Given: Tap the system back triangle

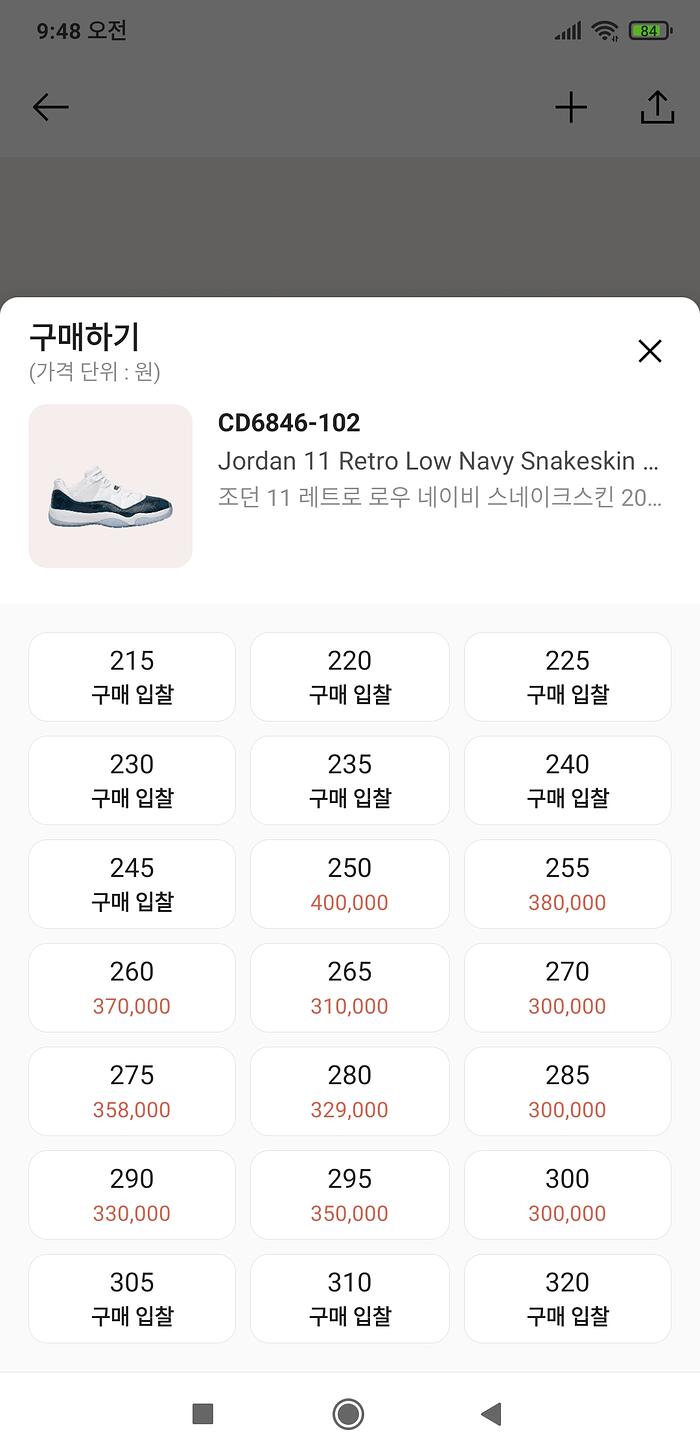Looking at the screenshot, I should 491,1414.
